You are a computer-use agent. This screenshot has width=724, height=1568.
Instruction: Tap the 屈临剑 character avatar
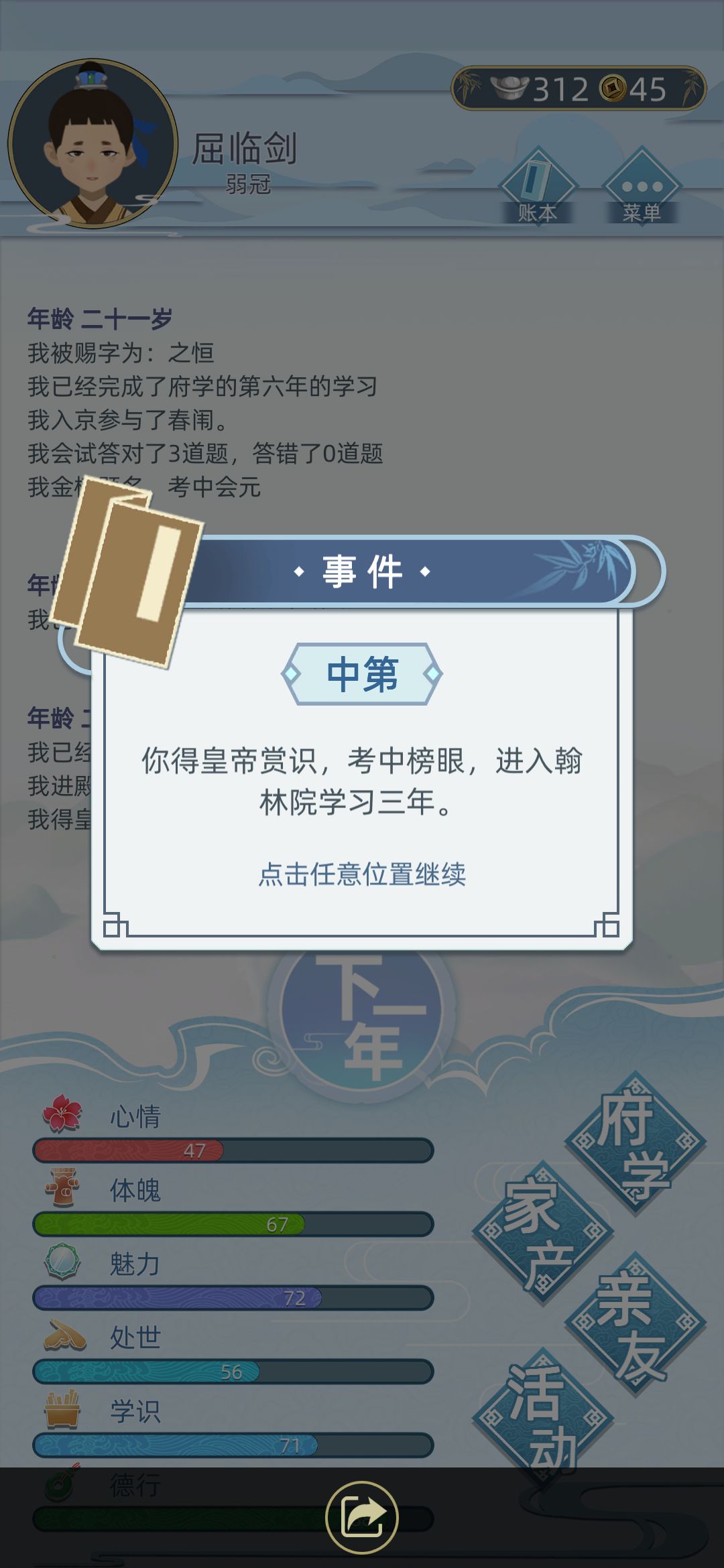93,144
